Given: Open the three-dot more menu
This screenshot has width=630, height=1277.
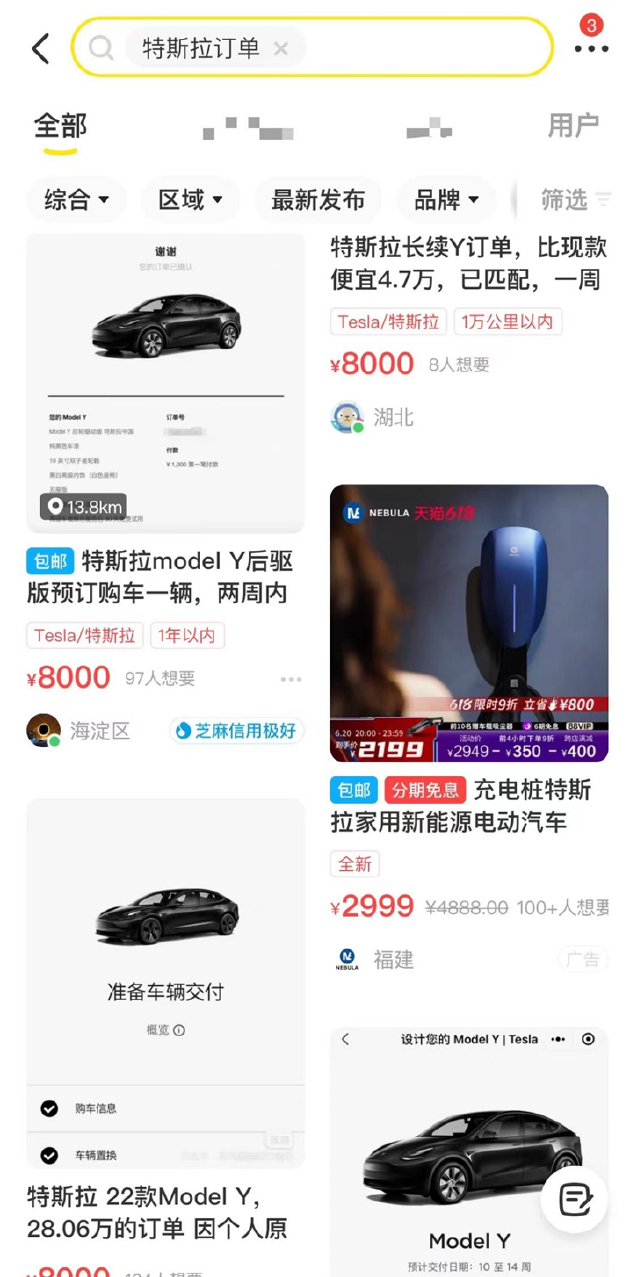Looking at the screenshot, I should point(591,48).
